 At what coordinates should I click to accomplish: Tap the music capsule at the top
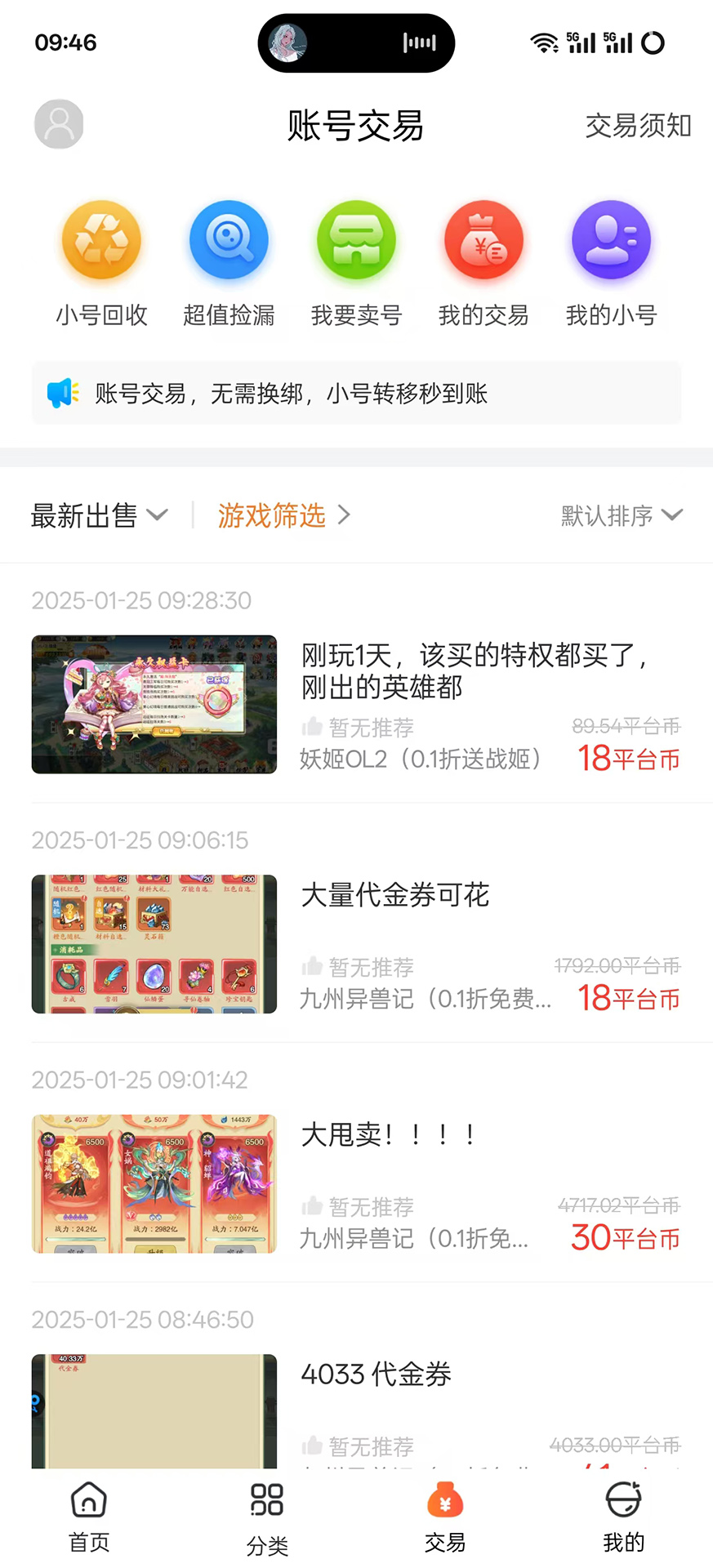point(356,42)
